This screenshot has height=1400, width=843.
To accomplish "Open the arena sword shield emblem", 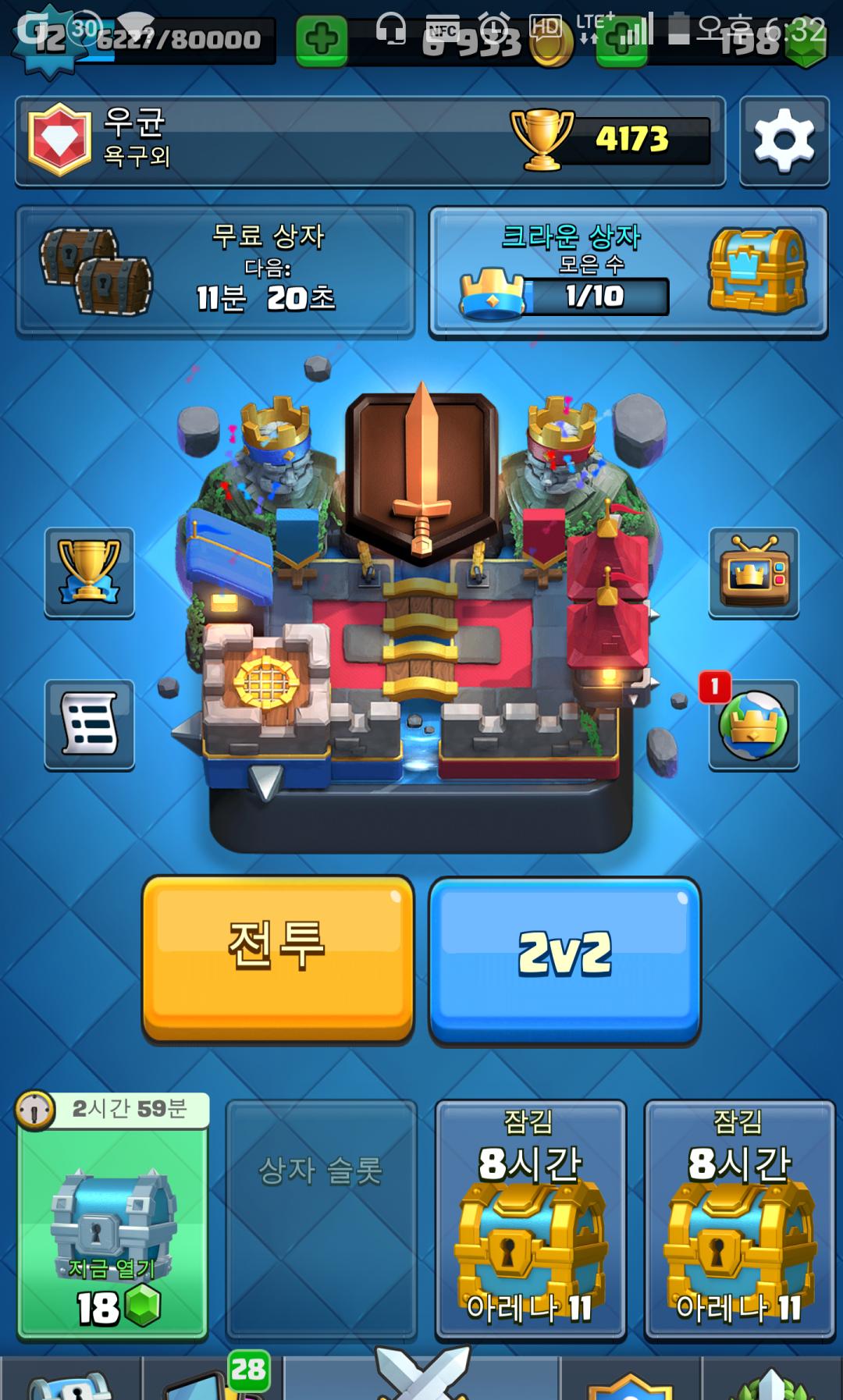I will (x=421, y=472).
